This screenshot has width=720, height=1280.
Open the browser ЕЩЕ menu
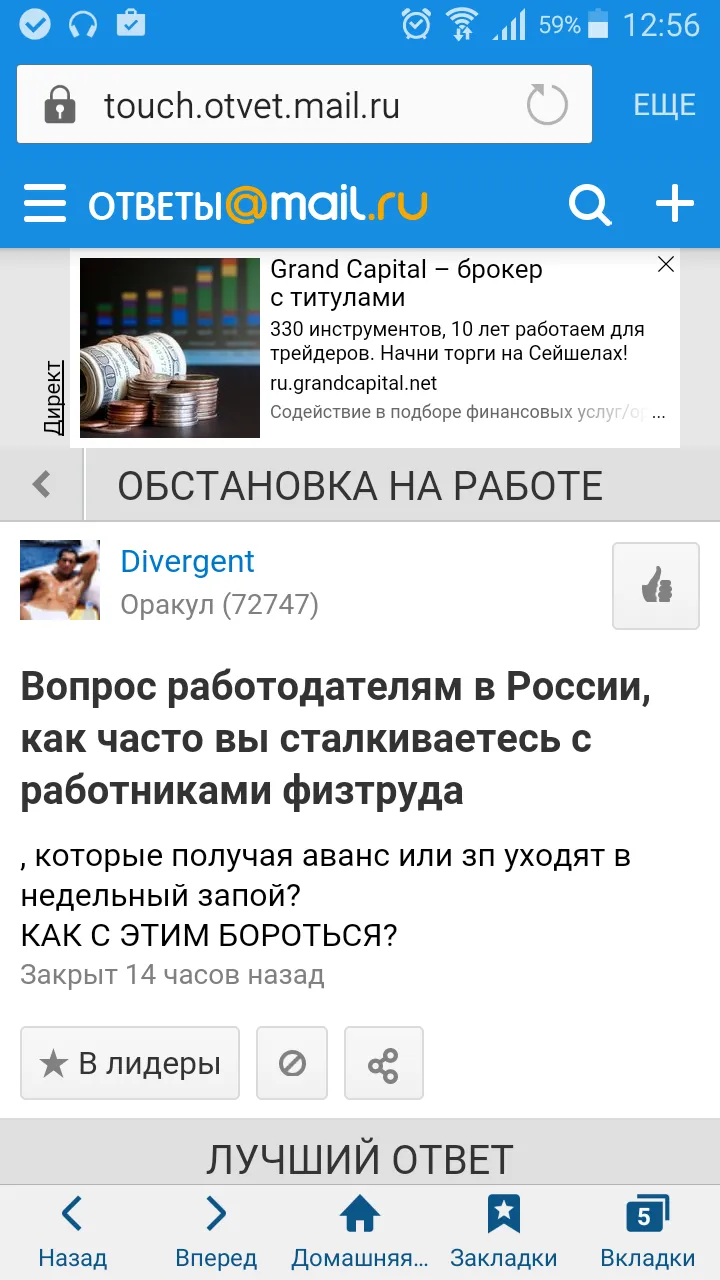pyautogui.click(x=664, y=105)
